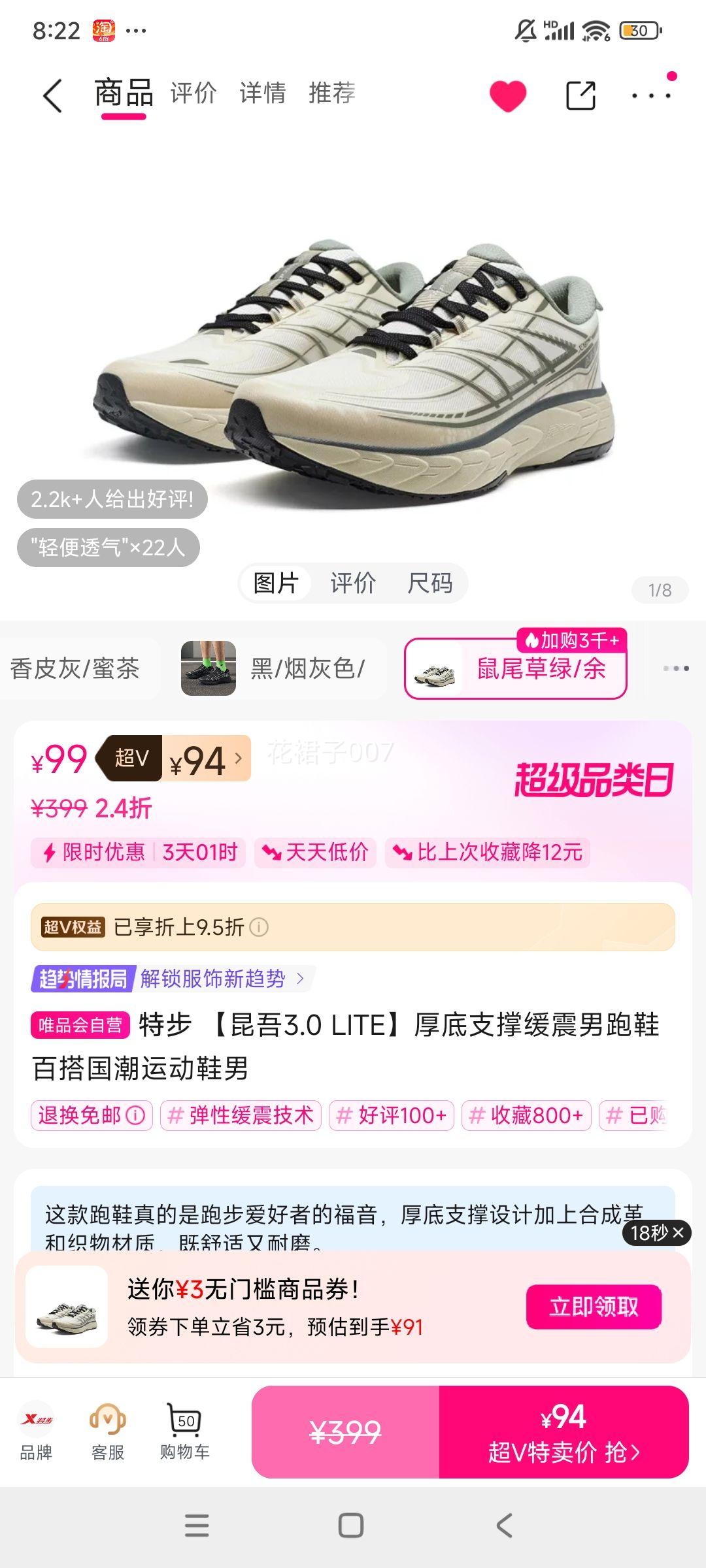The width and height of the screenshot is (706, 1568).
Task: Open the 客服 customer service
Action: coord(107,1432)
